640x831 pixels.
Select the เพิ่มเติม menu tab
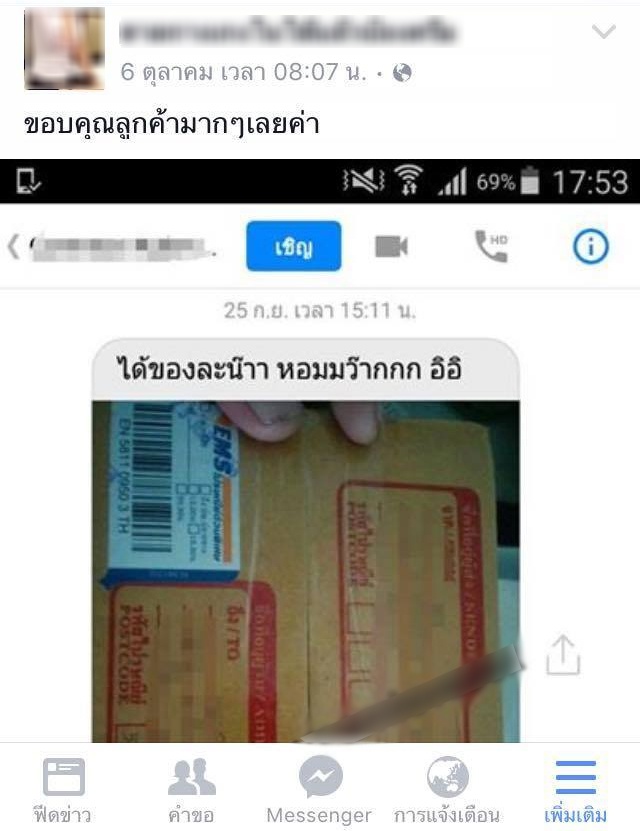click(x=575, y=790)
